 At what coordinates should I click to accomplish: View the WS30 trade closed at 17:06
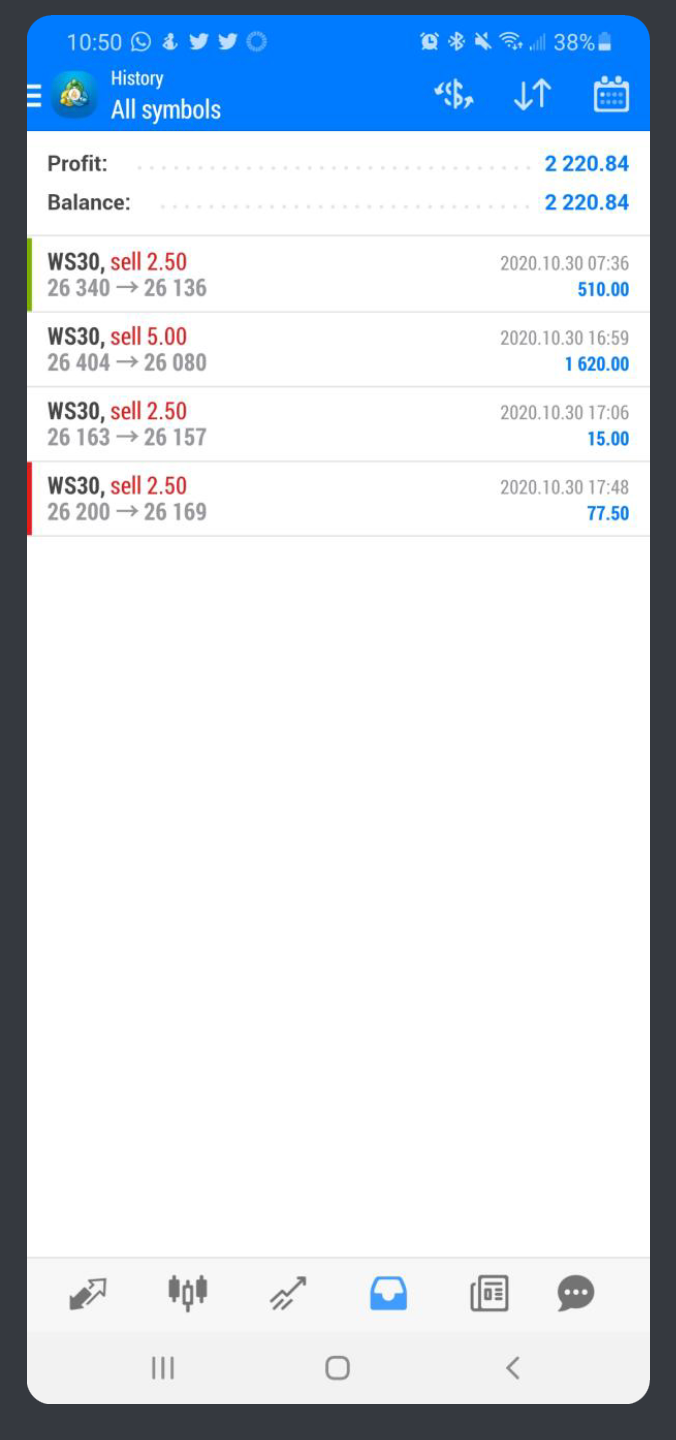pyautogui.click(x=338, y=425)
